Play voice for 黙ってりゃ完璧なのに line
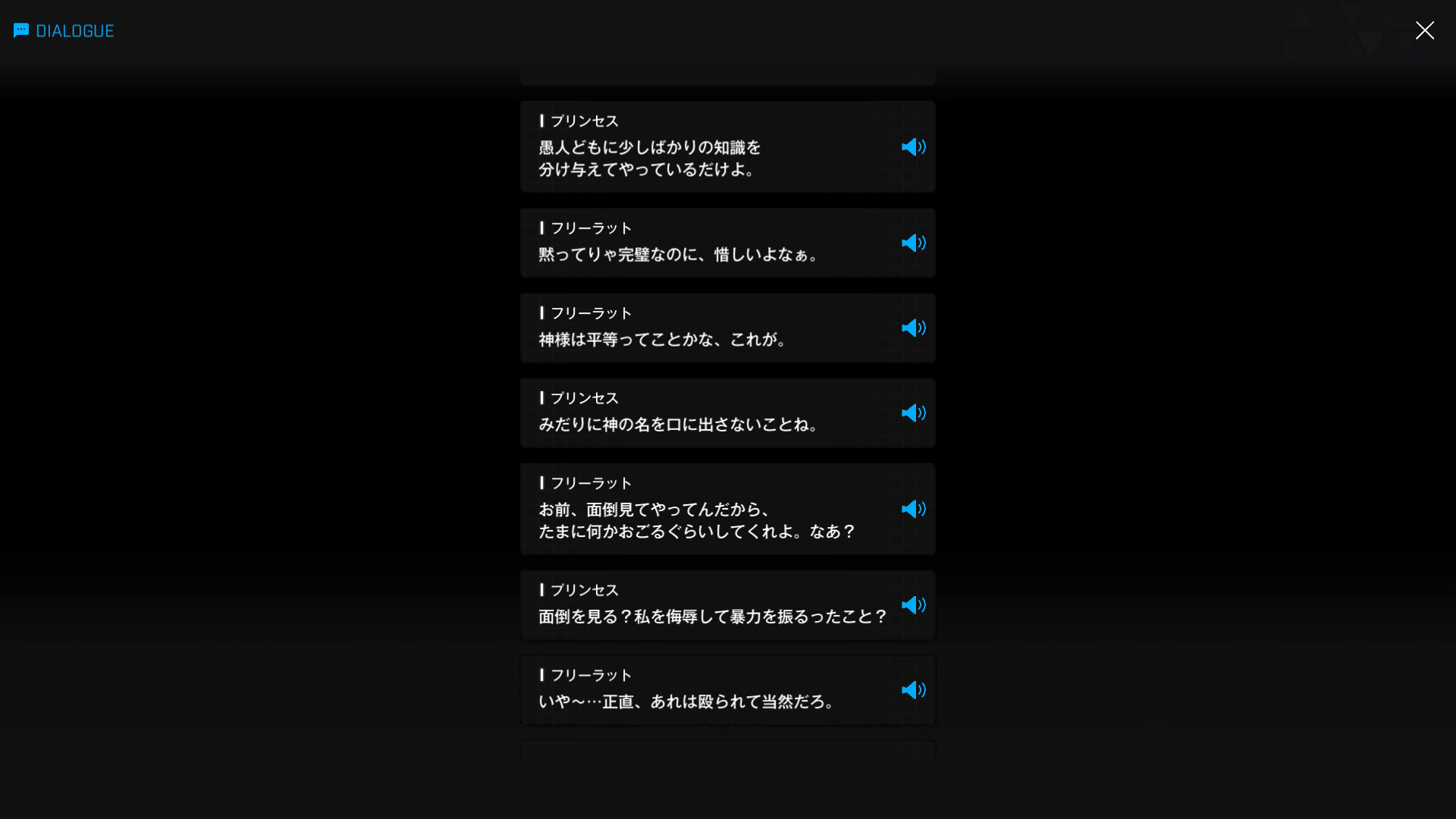This screenshot has width=1456, height=819. (x=913, y=243)
